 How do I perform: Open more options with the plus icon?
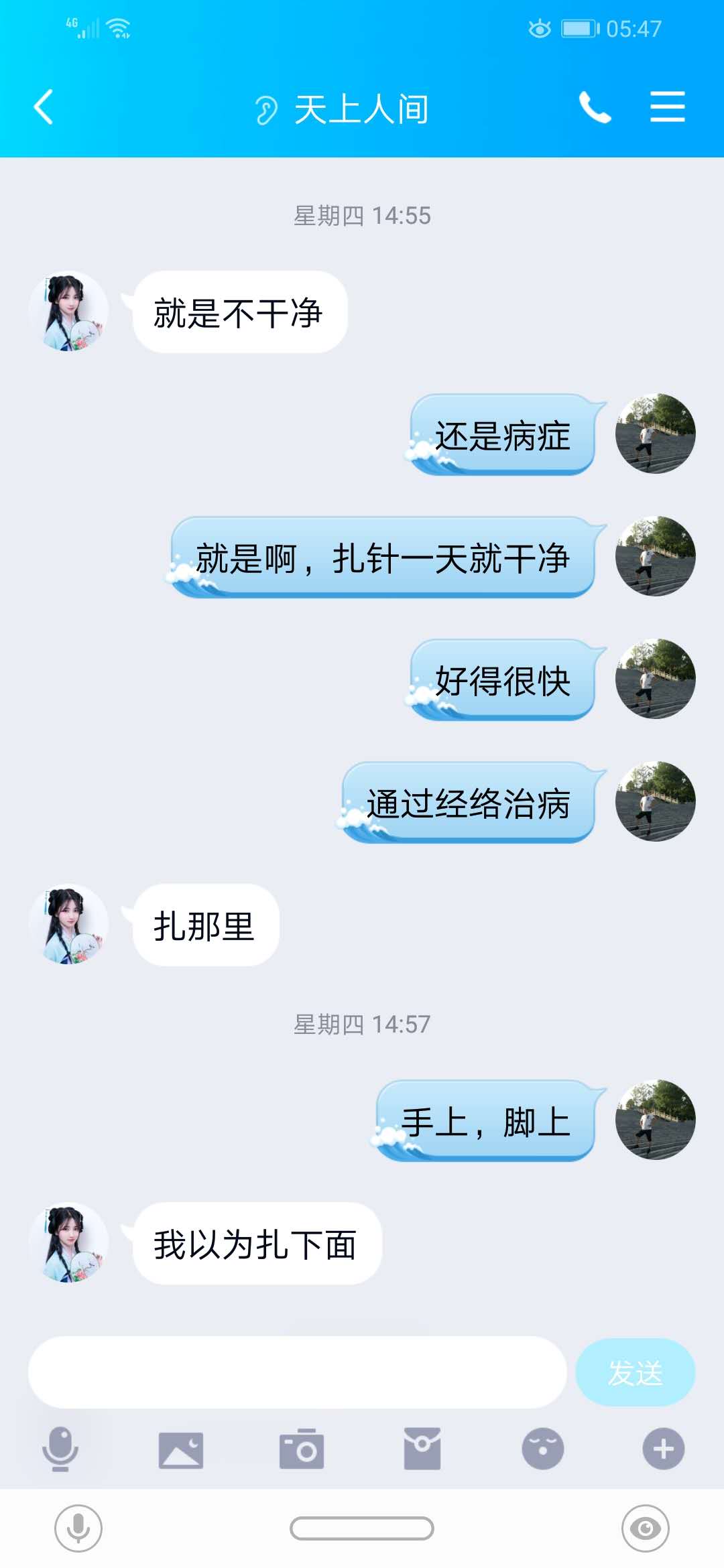pos(663,1449)
